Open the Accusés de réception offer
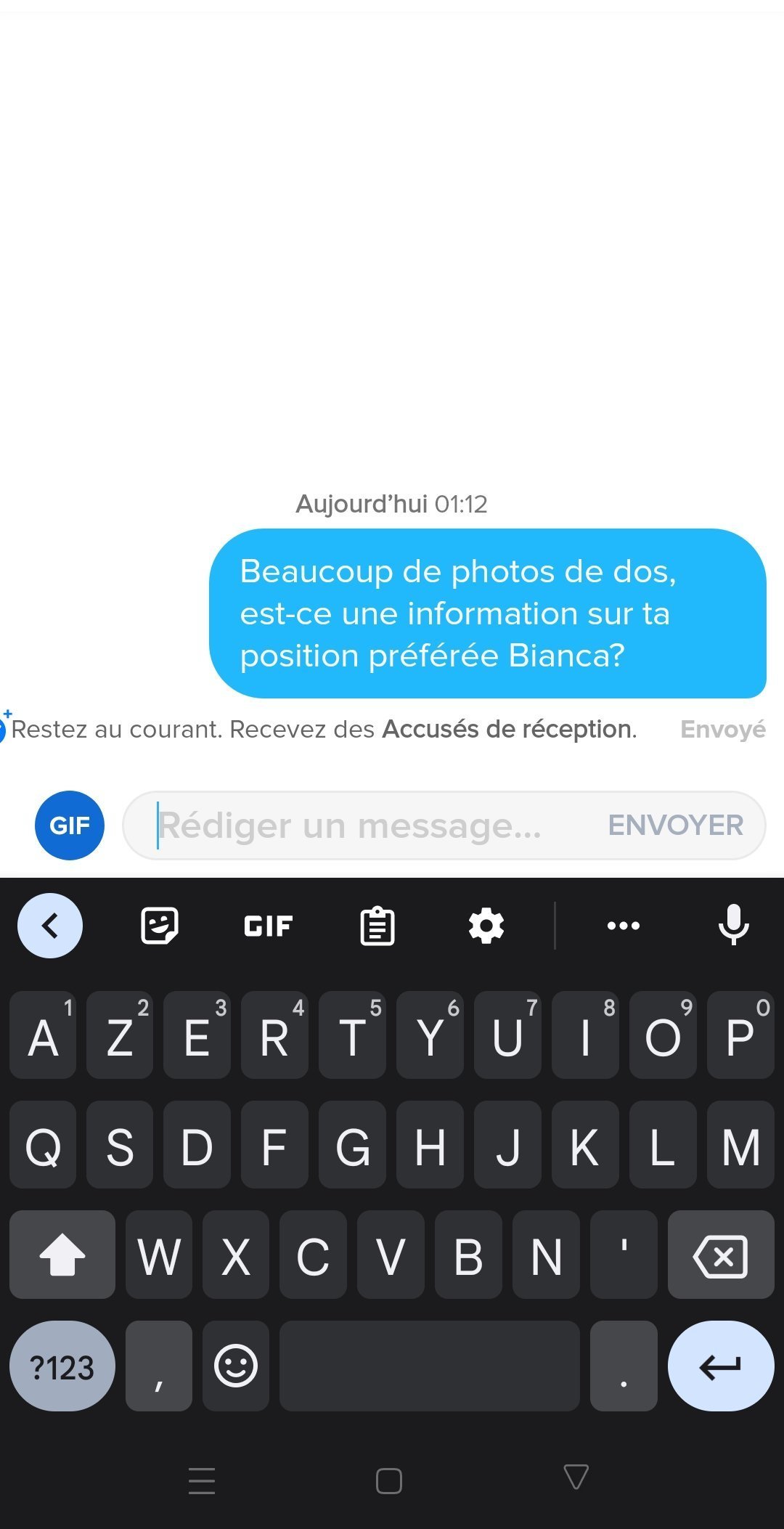Screen dimensions: 784x1529 click(508, 729)
